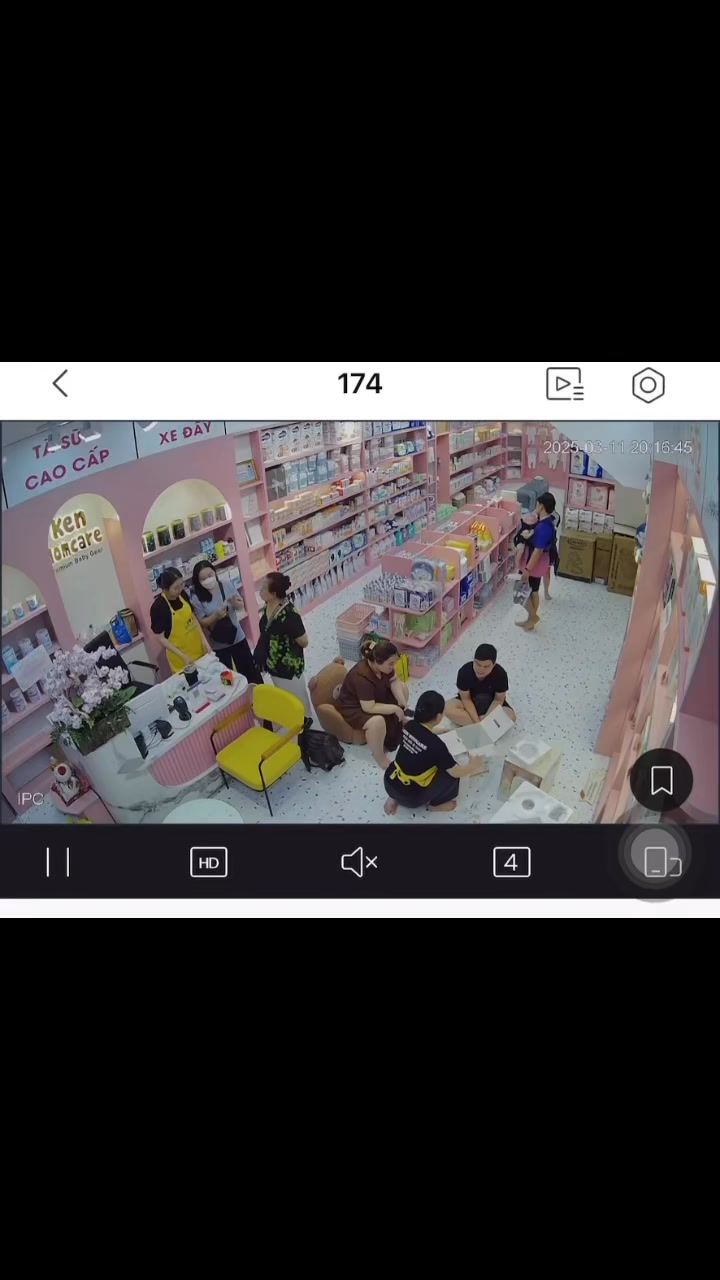Rotate to fullscreen landscape view
Image resolution: width=720 pixels, height=1280 pixels.
pos(661,862)
